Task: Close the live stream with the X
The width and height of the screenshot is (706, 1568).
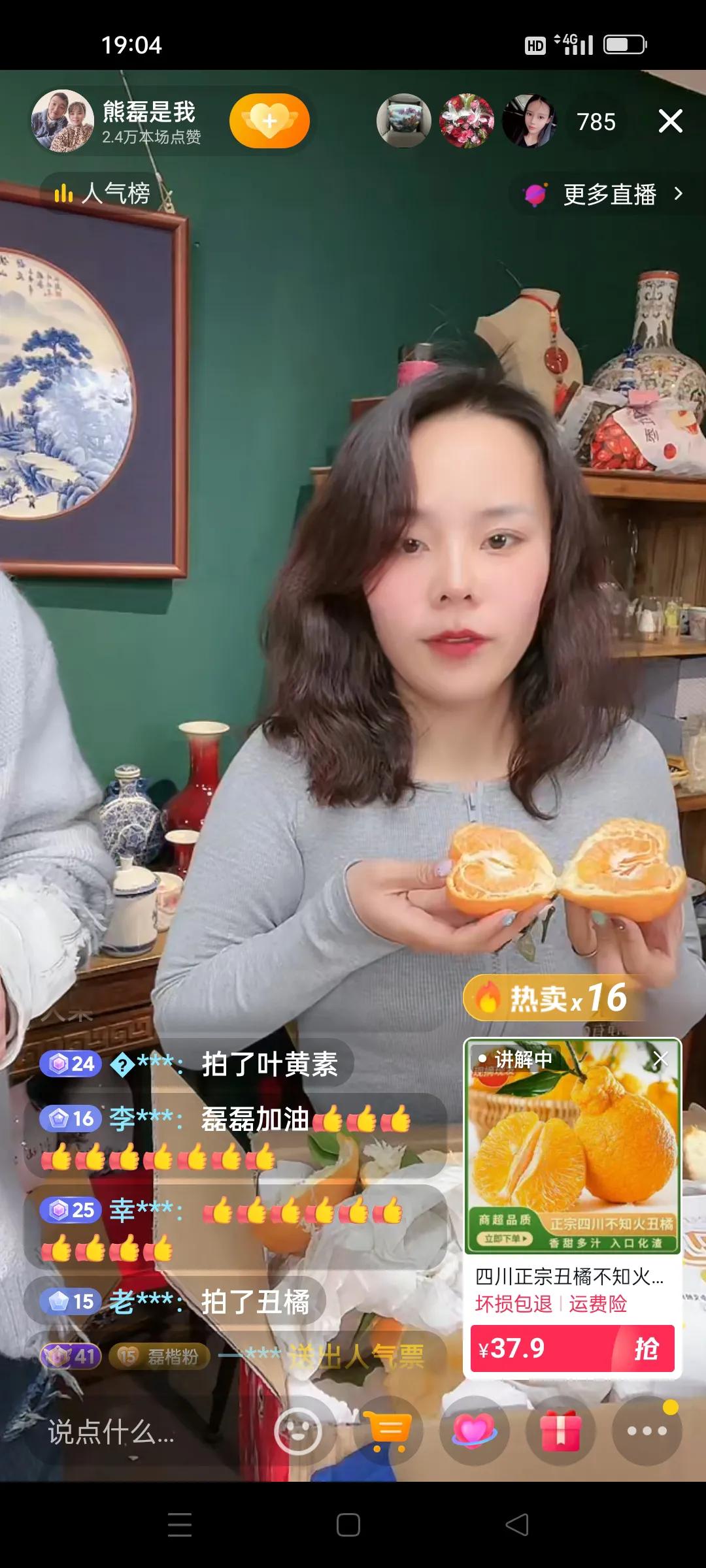Action: (670, 121)
